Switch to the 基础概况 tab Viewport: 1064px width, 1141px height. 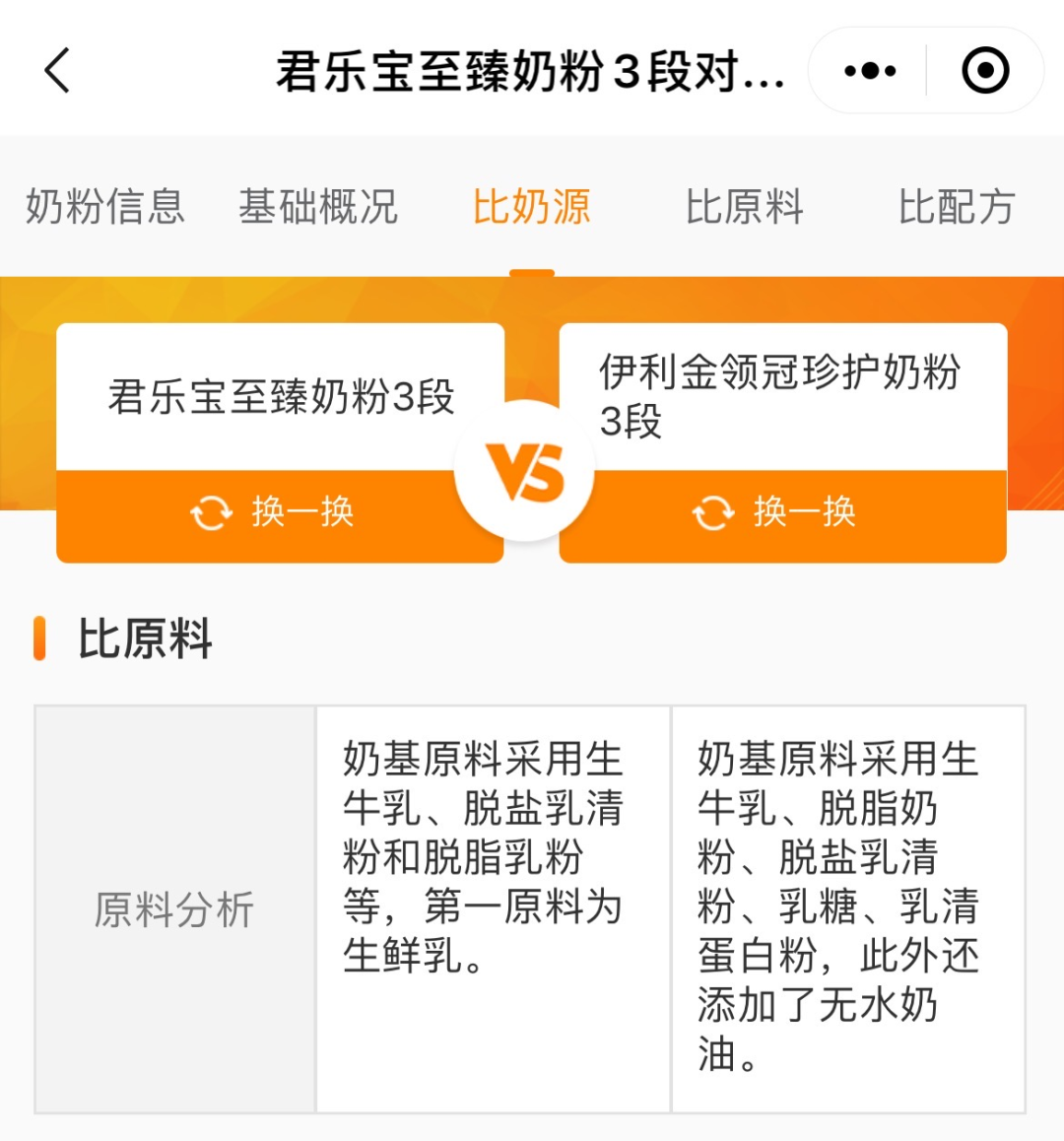point(317,208)
